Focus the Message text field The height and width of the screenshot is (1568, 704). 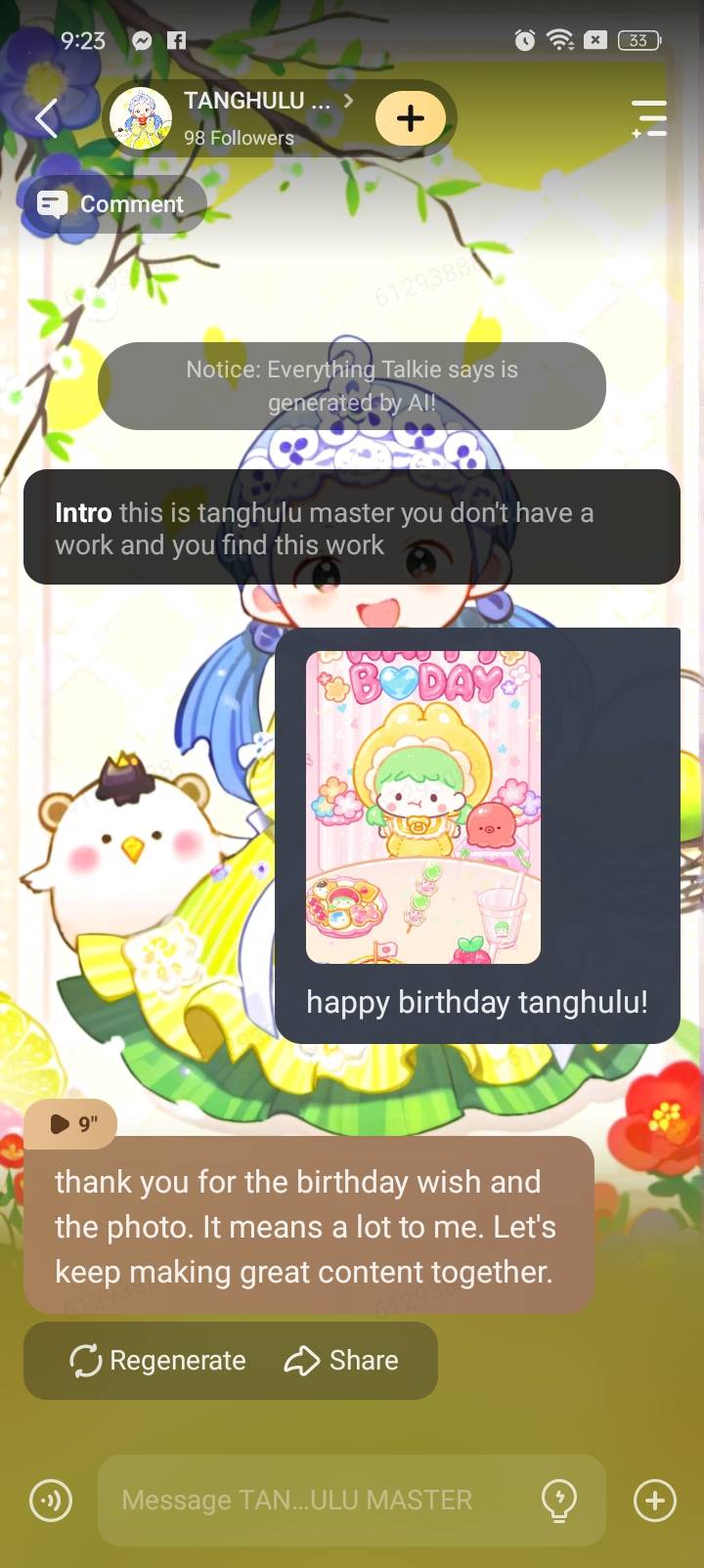click(313, 1500)
